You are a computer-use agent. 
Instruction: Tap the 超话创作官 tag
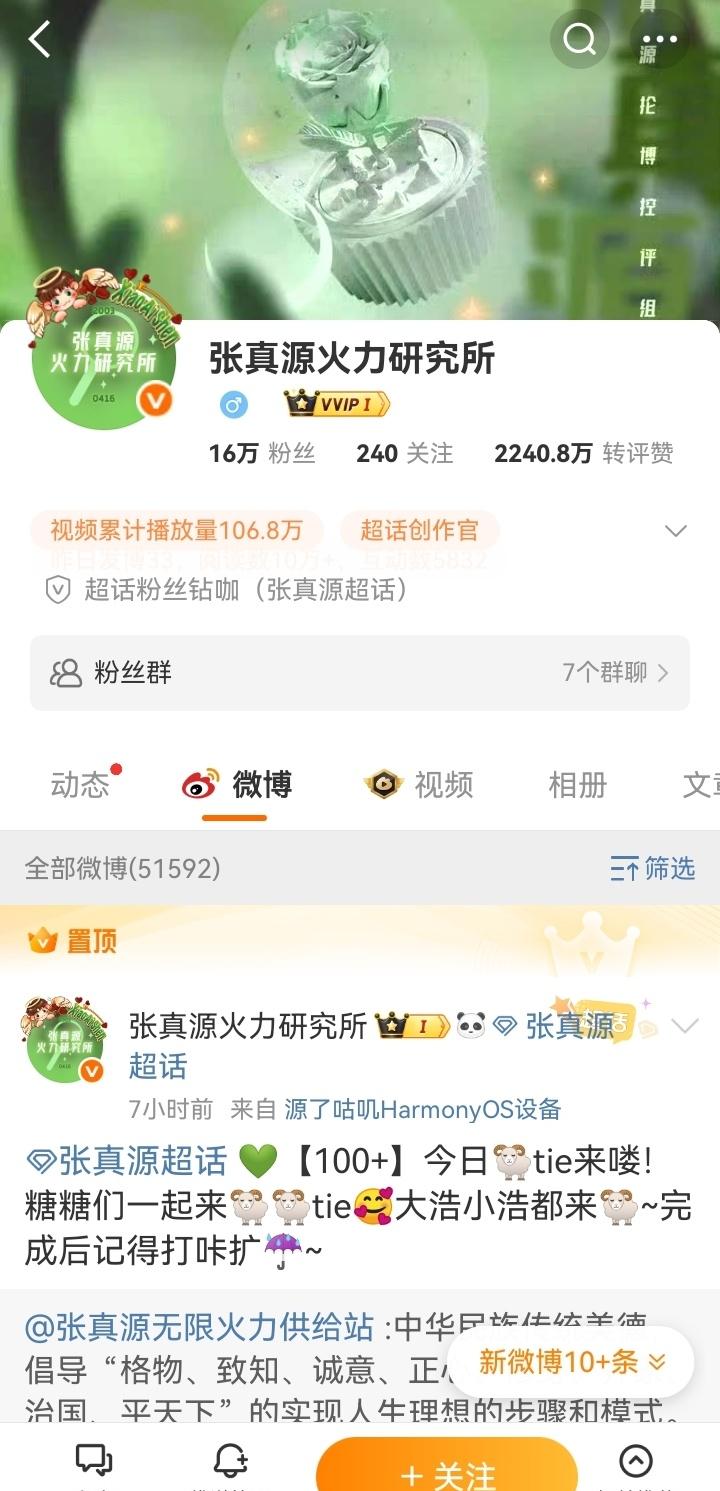[x=419, y=530]
